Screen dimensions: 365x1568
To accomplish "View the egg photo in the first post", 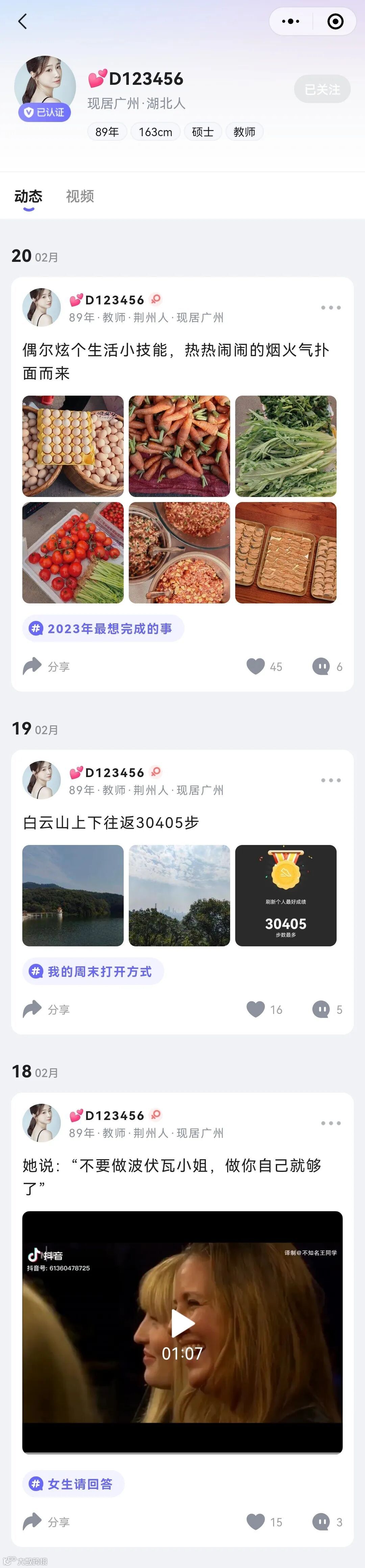I will click(73, 446).
